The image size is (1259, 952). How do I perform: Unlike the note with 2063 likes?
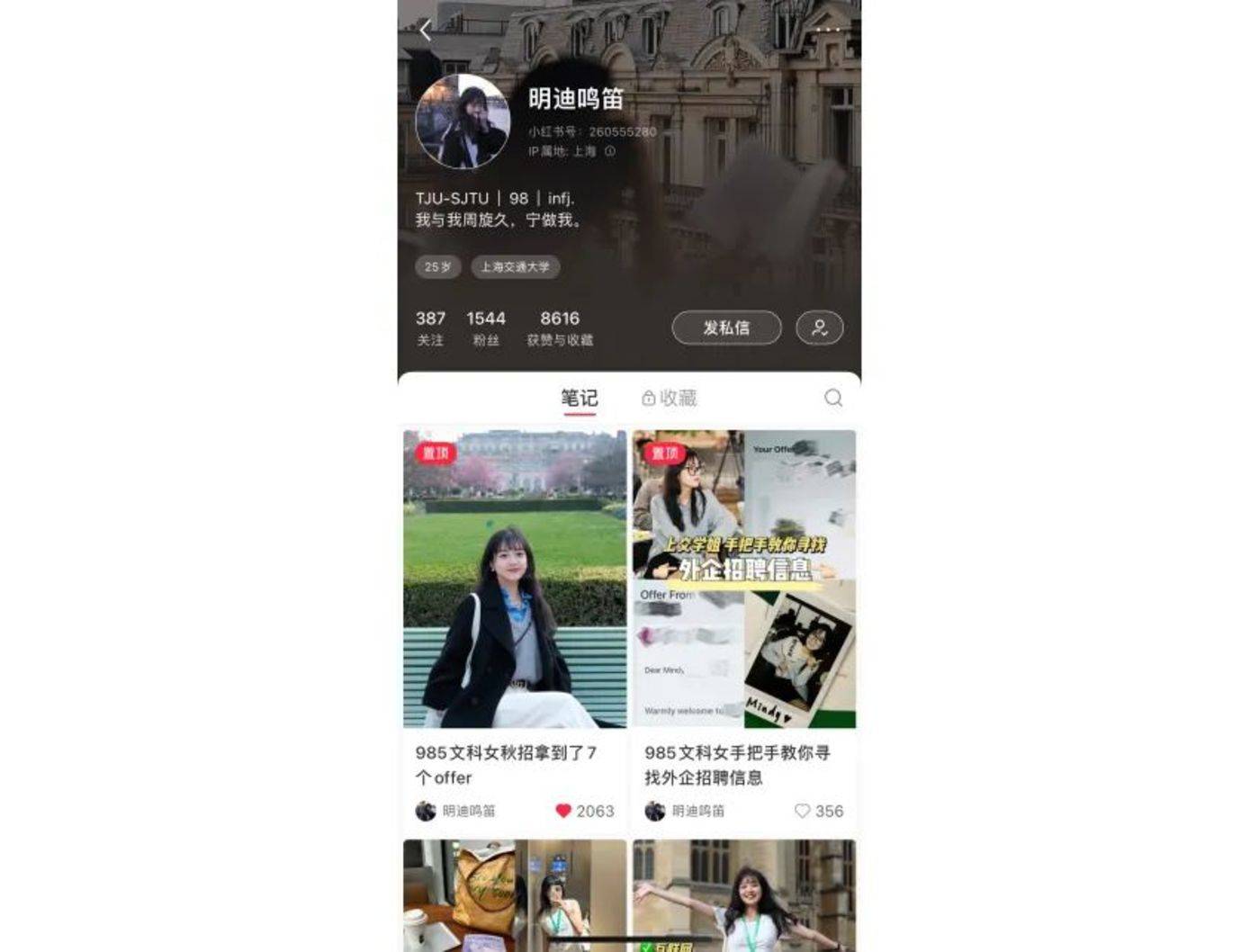click(x=563, y=811)
